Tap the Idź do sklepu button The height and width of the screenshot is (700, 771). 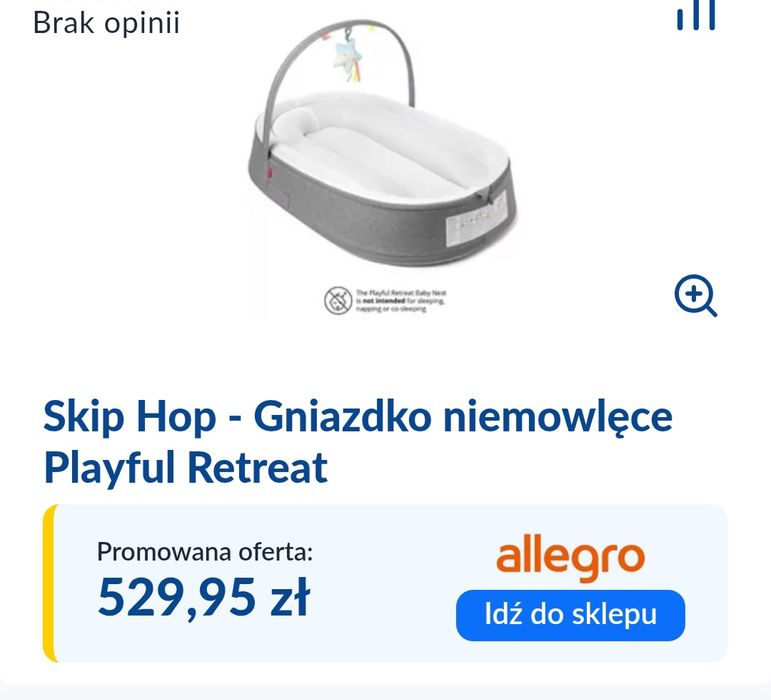point(570,614)
